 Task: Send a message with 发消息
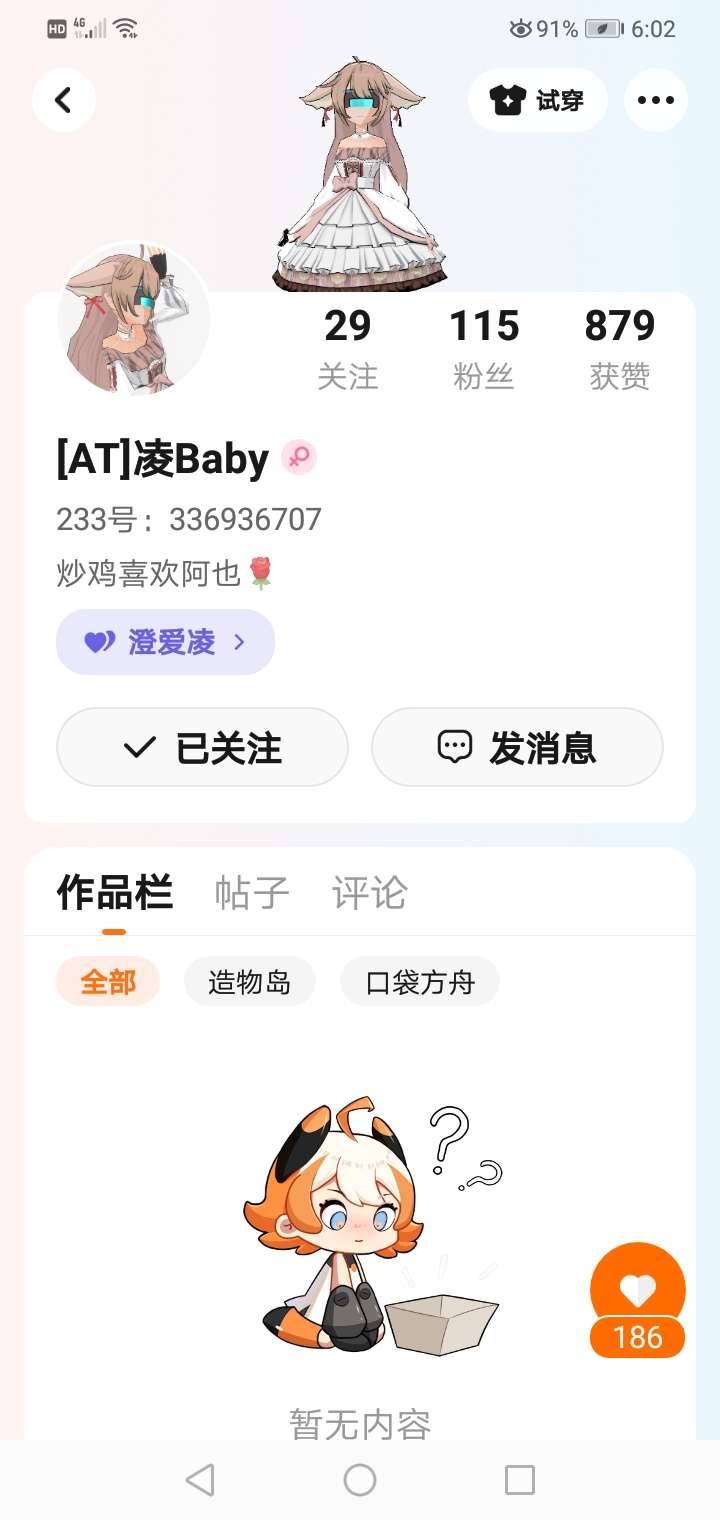(517, 747)
